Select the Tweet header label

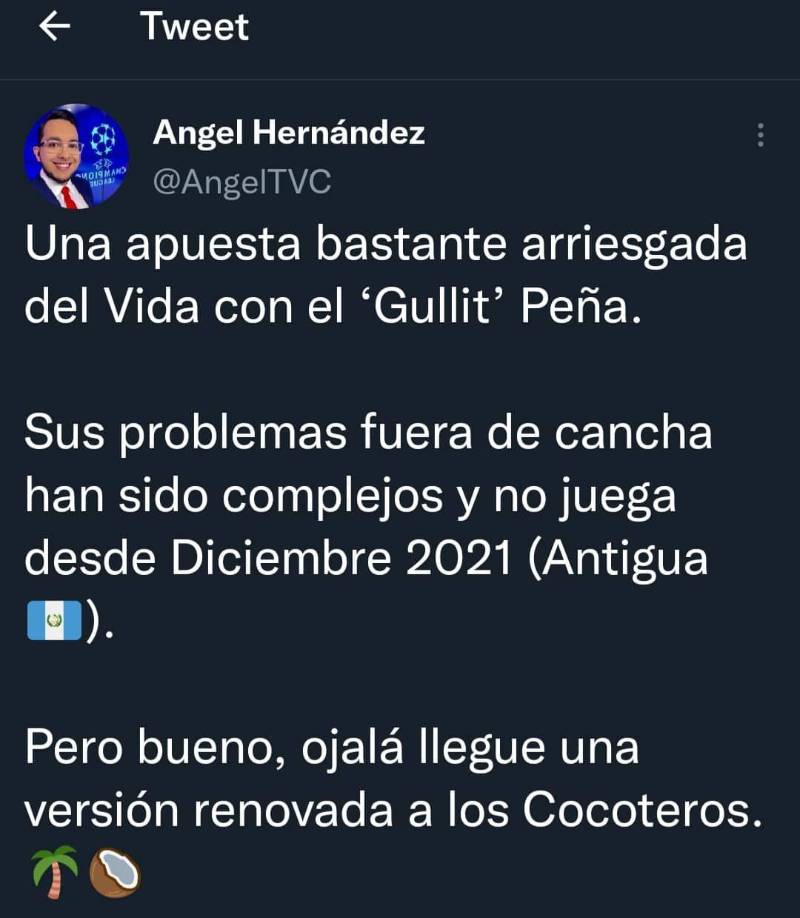pyautogui.click(x=194, y=26)
